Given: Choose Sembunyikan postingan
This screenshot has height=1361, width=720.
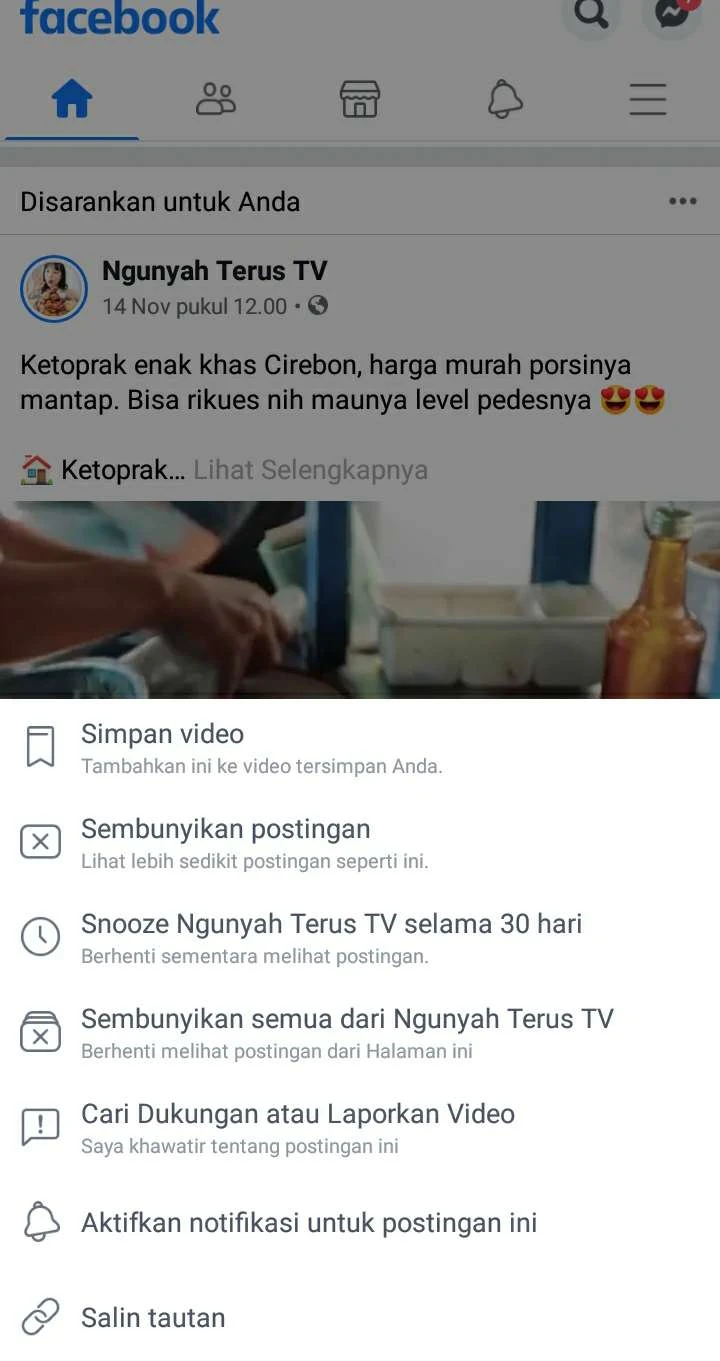Looking at the screenshot, I should 225,841.
